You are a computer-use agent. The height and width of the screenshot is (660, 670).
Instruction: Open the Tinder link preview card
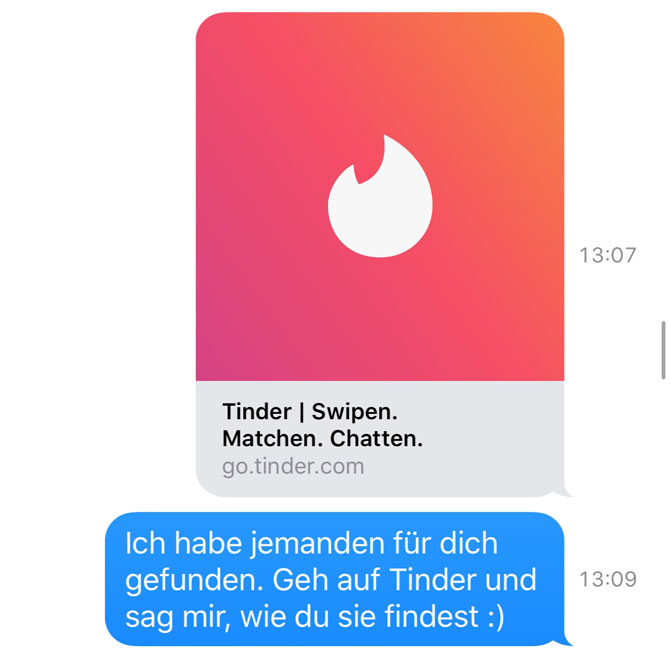(x=380, y=255)
